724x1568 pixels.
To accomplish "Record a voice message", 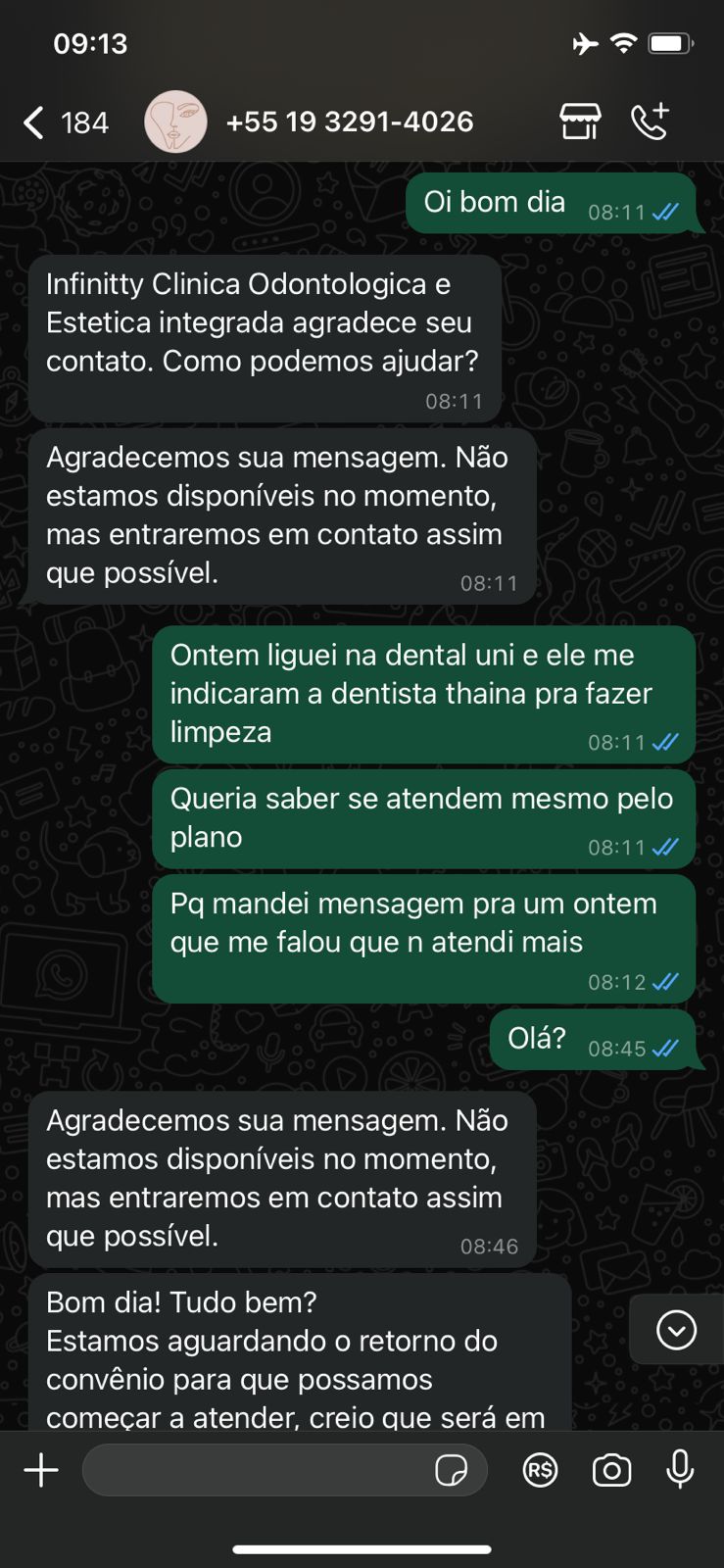I will [x=680, y=1470].
